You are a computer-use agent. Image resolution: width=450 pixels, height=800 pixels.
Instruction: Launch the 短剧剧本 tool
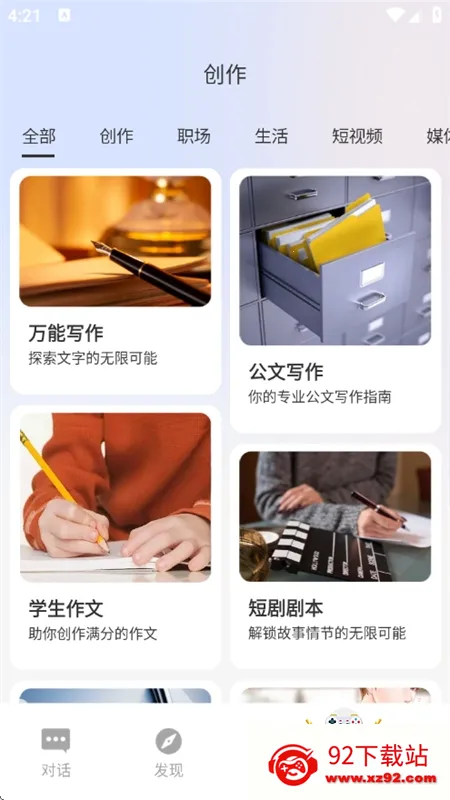[335, 556]
